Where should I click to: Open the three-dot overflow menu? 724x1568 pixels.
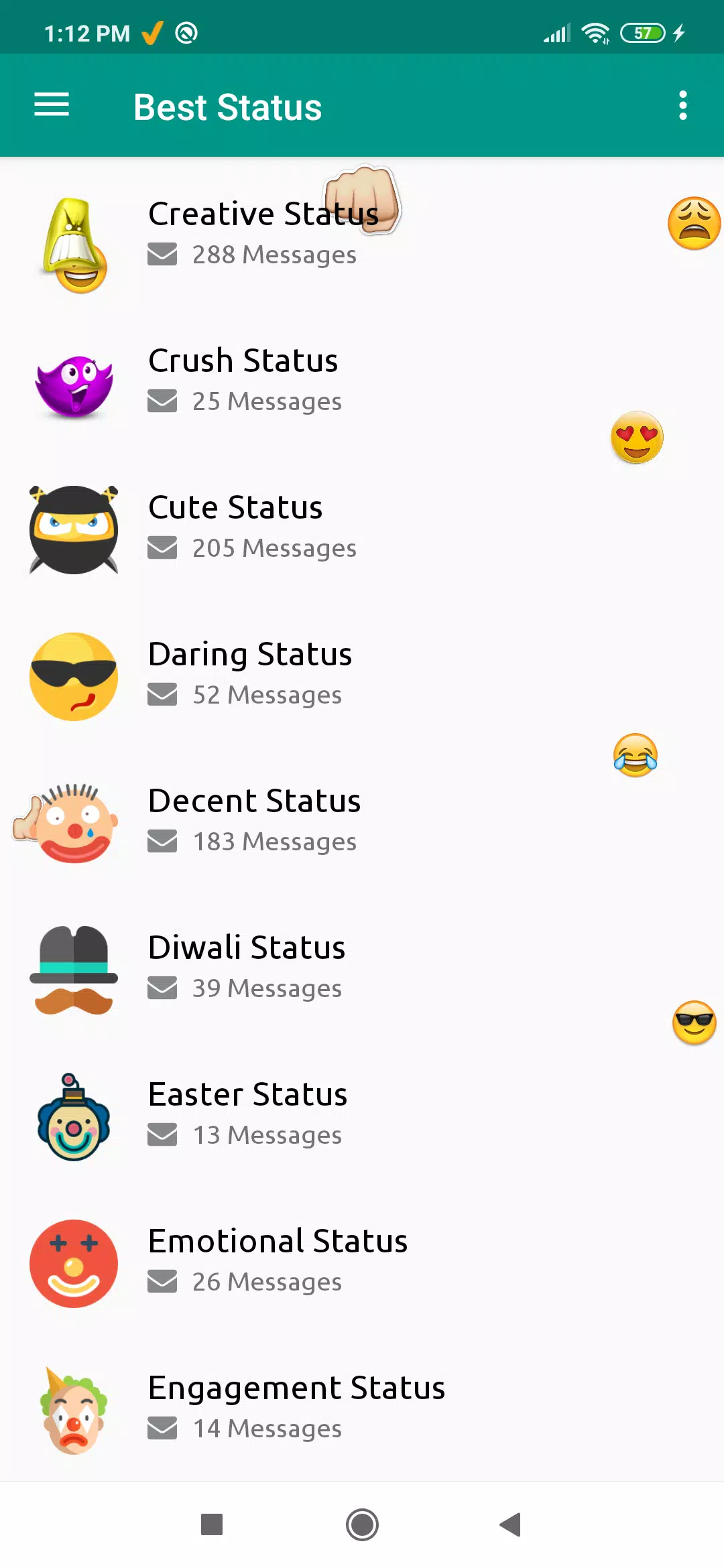tap(682, 105)
